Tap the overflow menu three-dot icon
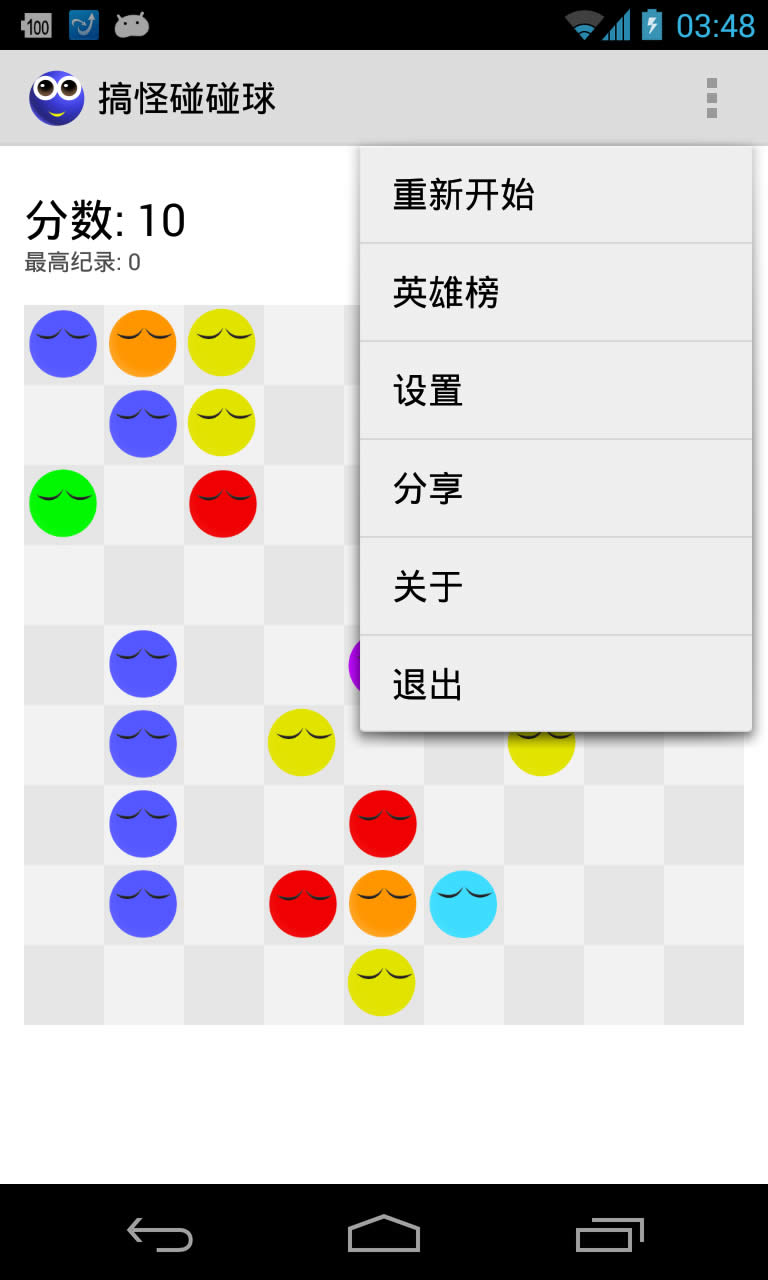Viewport: 768px width, 1280px height. pos(712,98)
